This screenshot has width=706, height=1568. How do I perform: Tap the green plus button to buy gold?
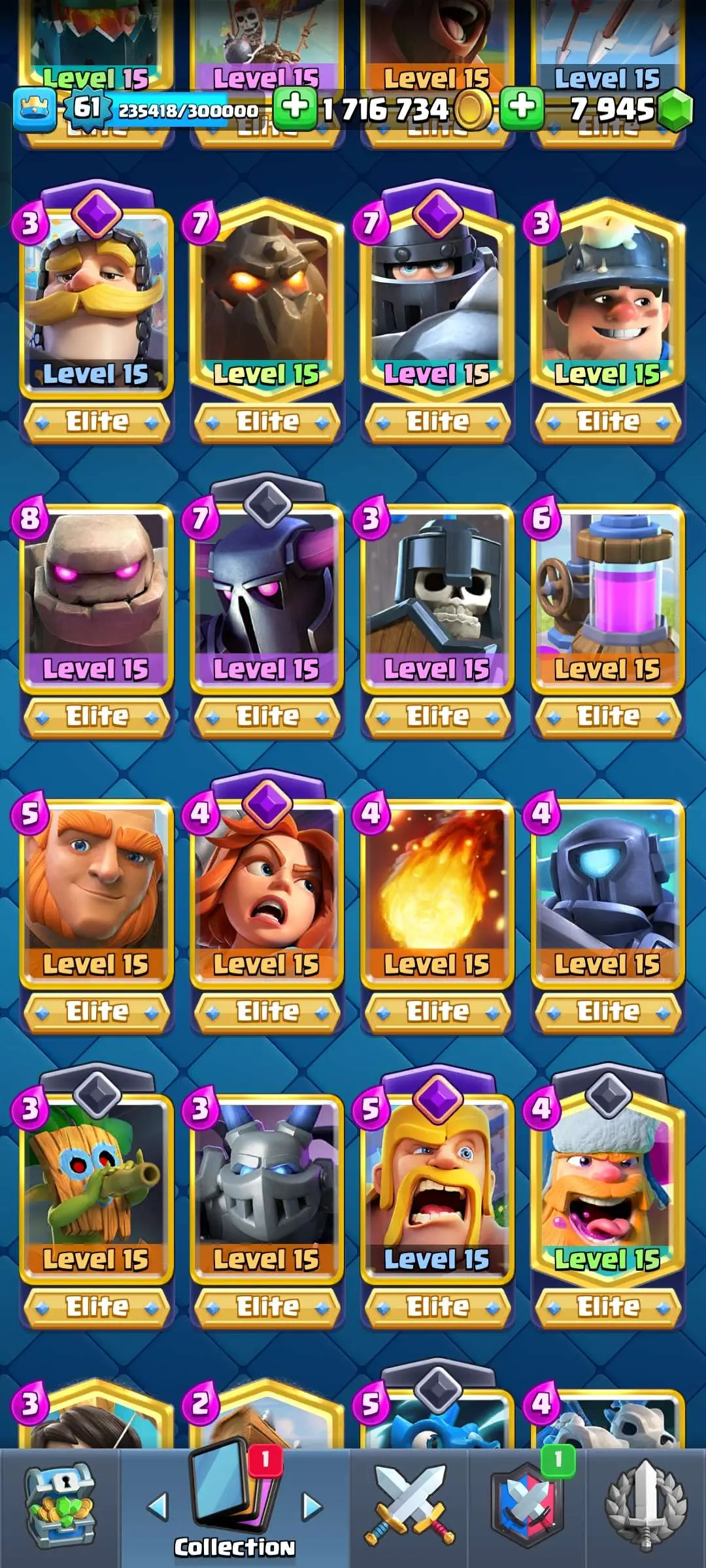295,107
